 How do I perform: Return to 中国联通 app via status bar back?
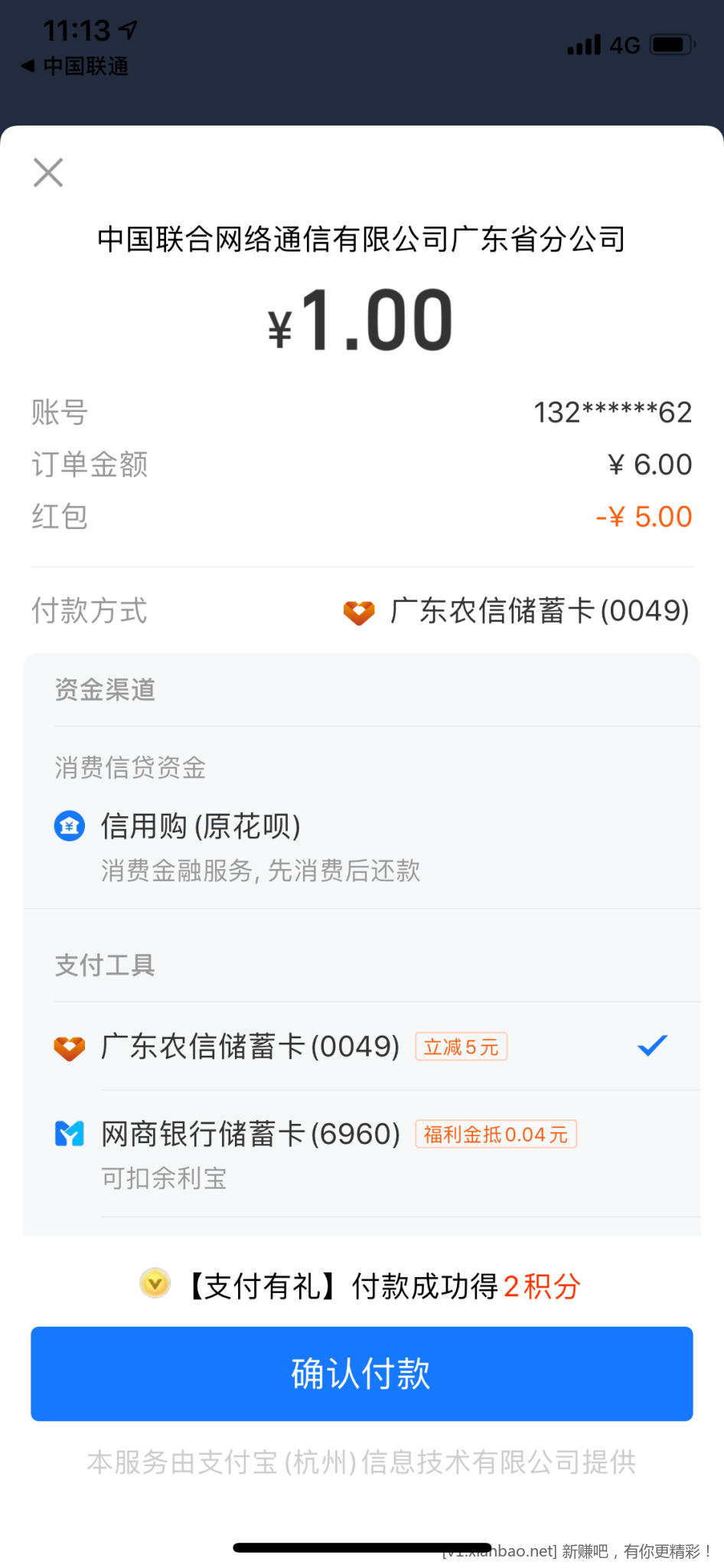click(75, 67)
